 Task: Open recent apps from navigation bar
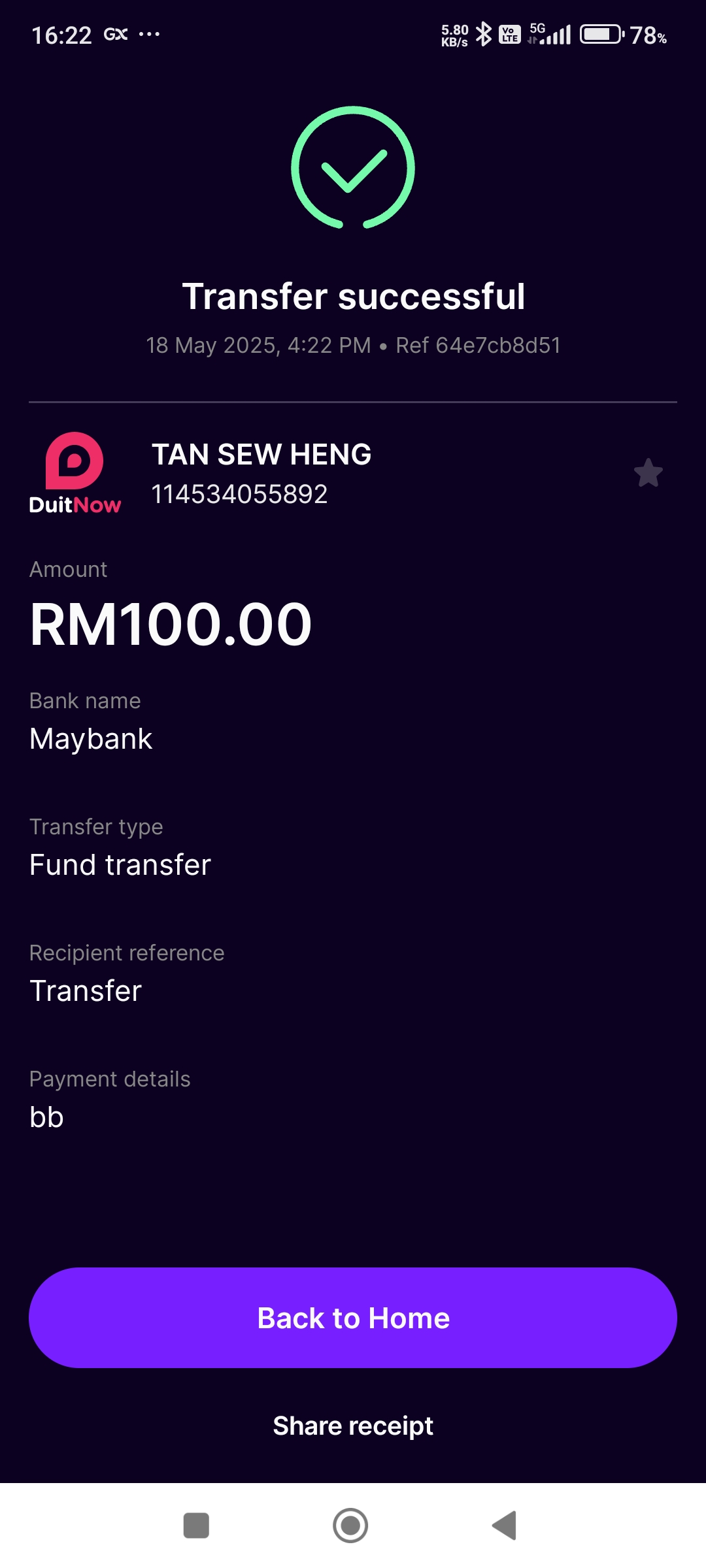[x=196, y=1526]
